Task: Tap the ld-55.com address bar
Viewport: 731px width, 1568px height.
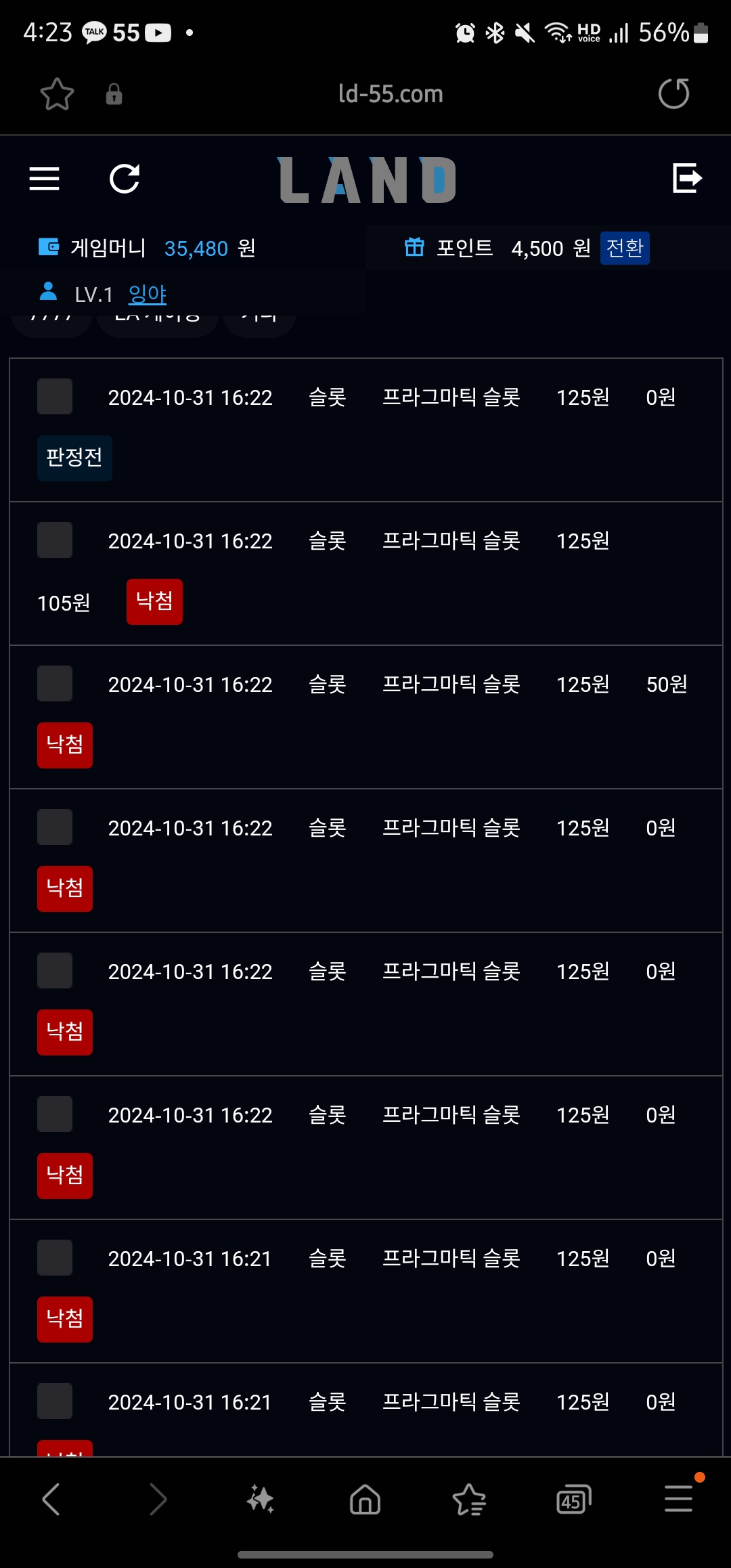Action: click(391, 94)
